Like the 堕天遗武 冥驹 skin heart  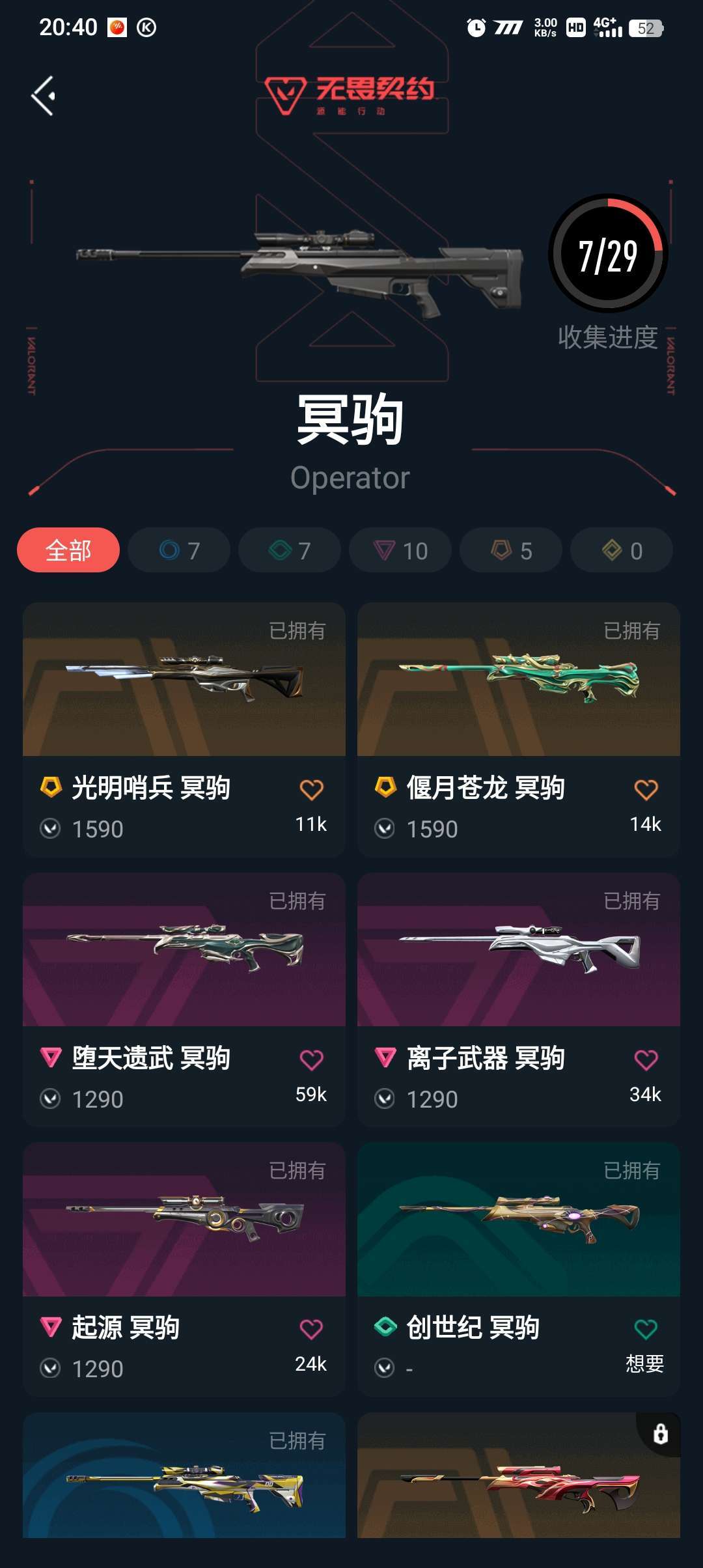coord(311,1060)
